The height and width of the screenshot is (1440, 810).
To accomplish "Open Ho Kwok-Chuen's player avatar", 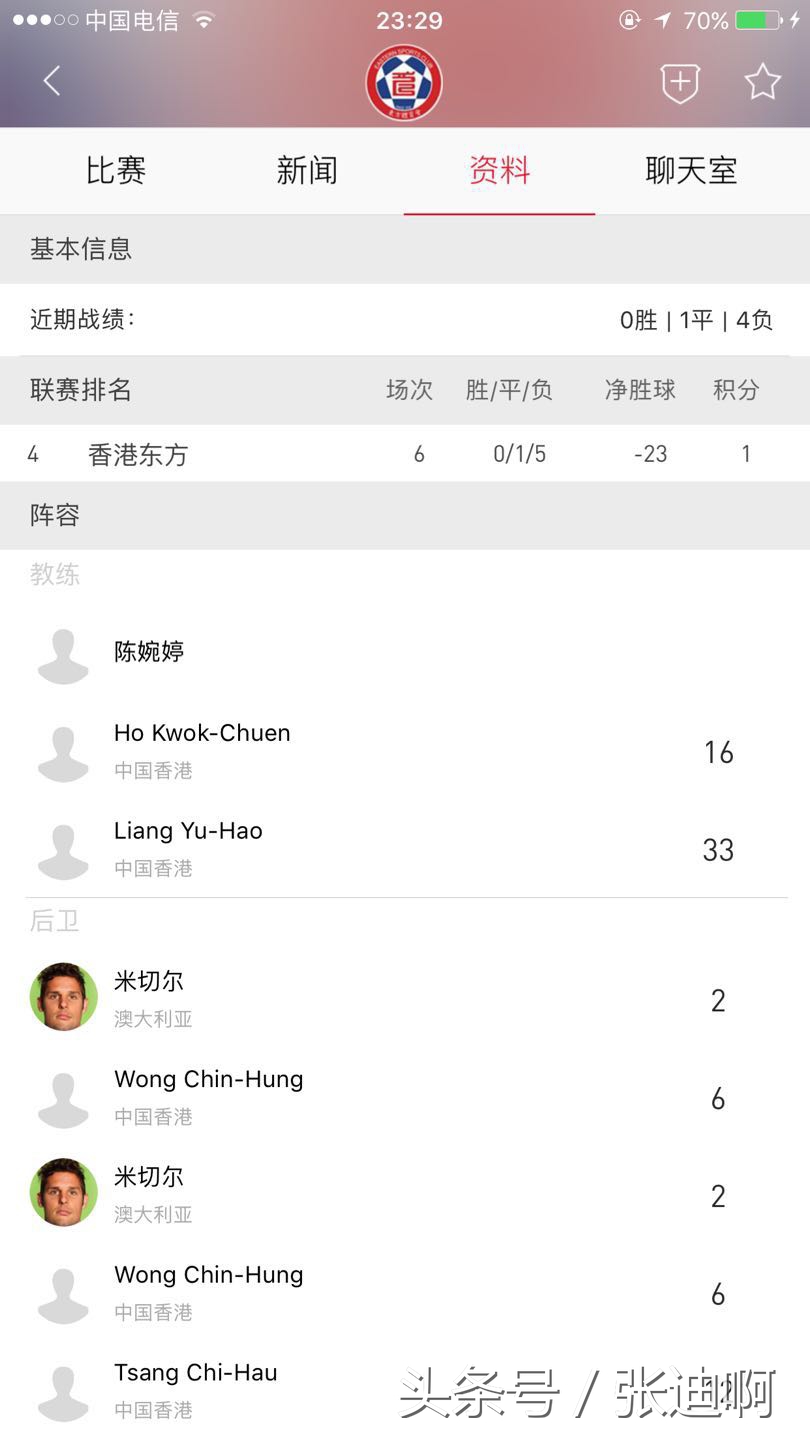I will click(62, 750).
